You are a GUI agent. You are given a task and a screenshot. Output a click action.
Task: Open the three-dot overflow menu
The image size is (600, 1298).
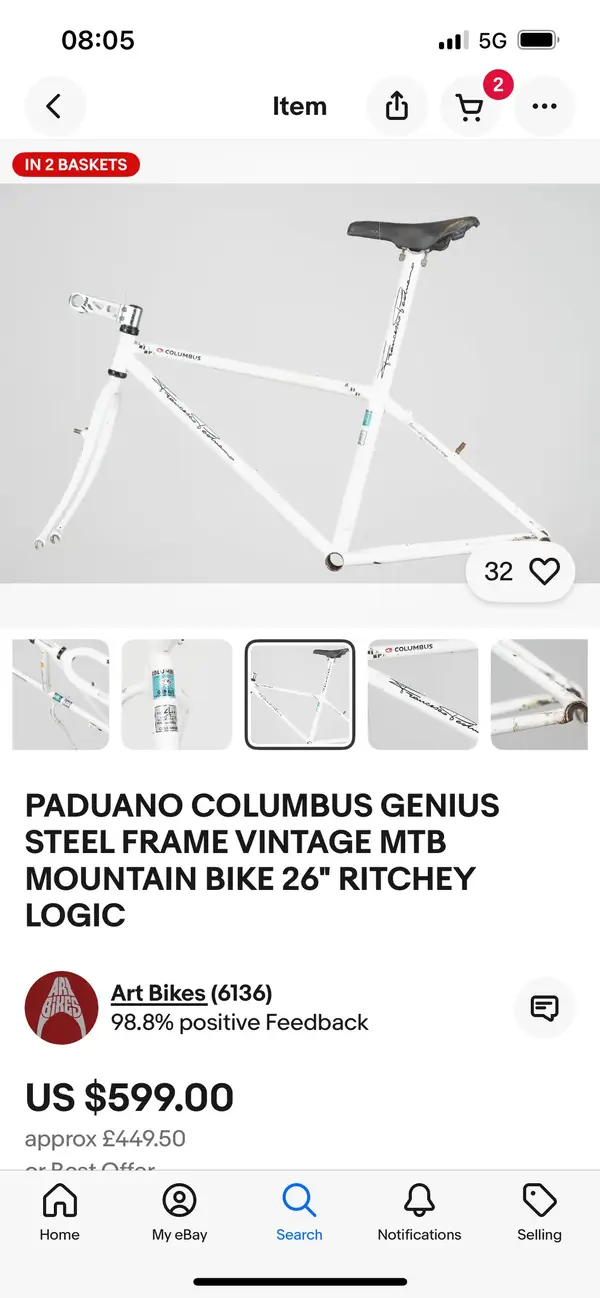544,106
